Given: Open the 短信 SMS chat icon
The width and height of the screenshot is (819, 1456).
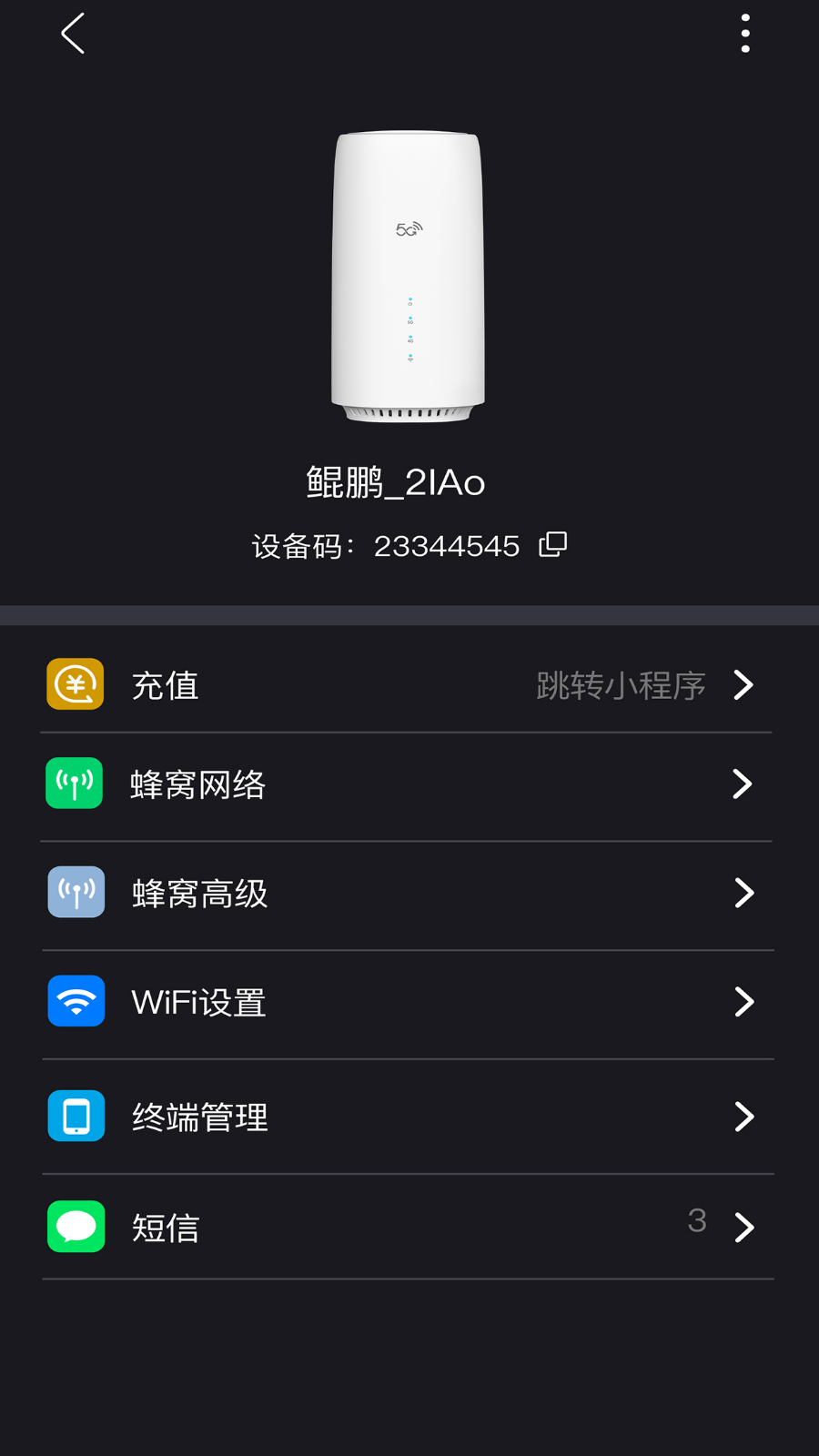Looking at the screenshot, I should click(x=76, y=1227).
